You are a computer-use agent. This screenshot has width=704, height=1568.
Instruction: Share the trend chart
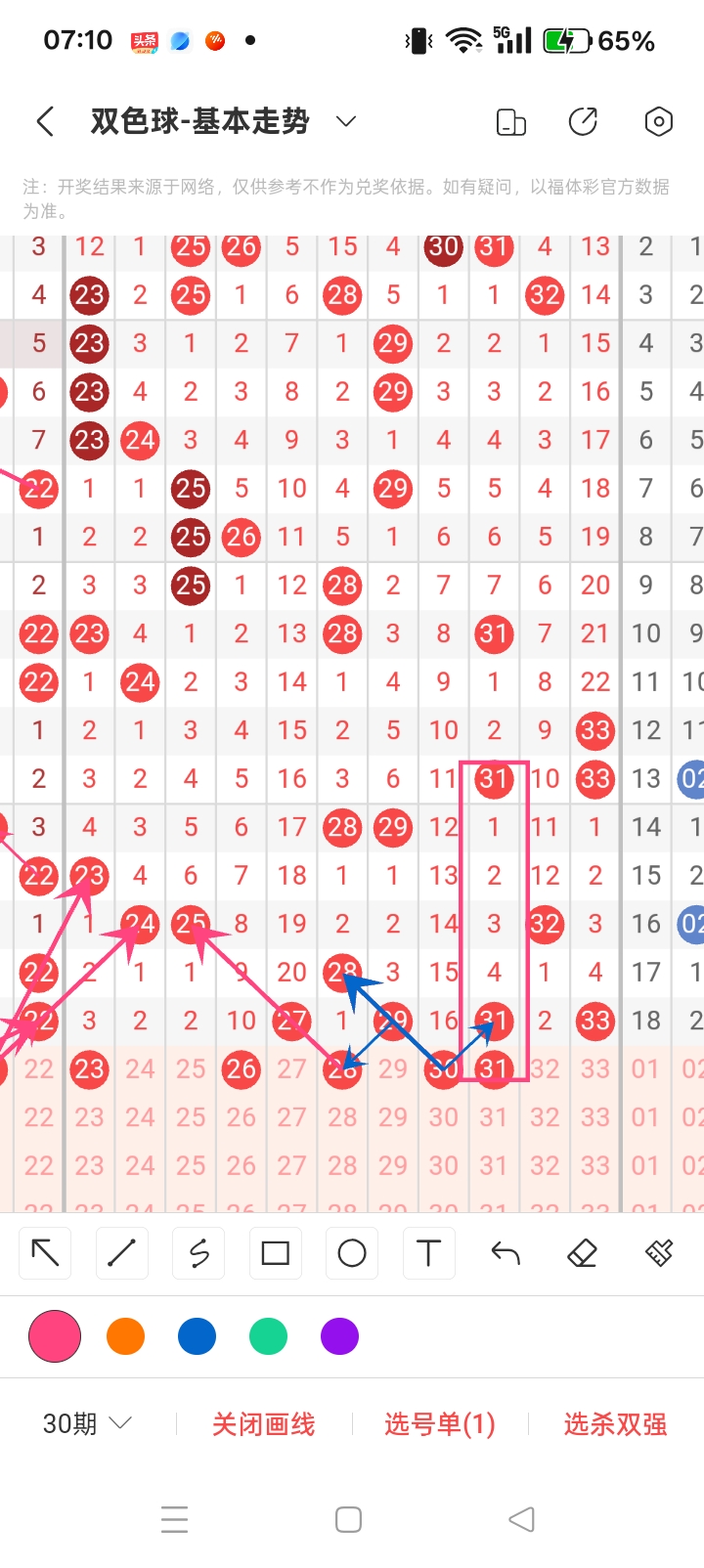click(583, 121)
